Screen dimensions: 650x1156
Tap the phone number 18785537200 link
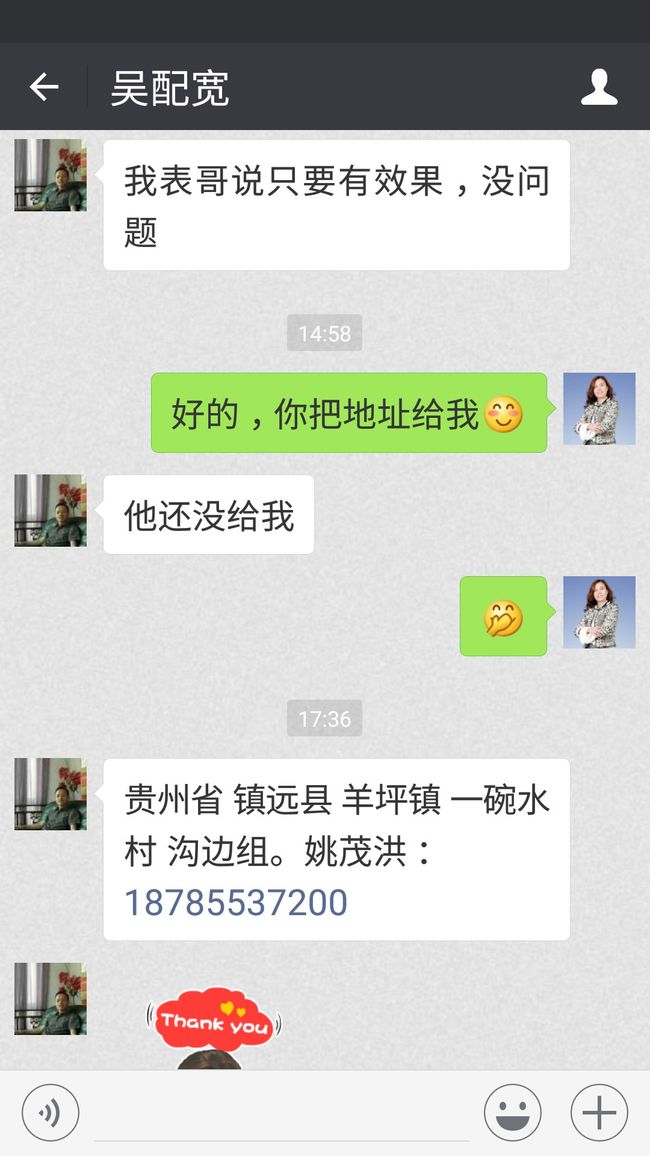pyautogui.click(x=236, y=903)
